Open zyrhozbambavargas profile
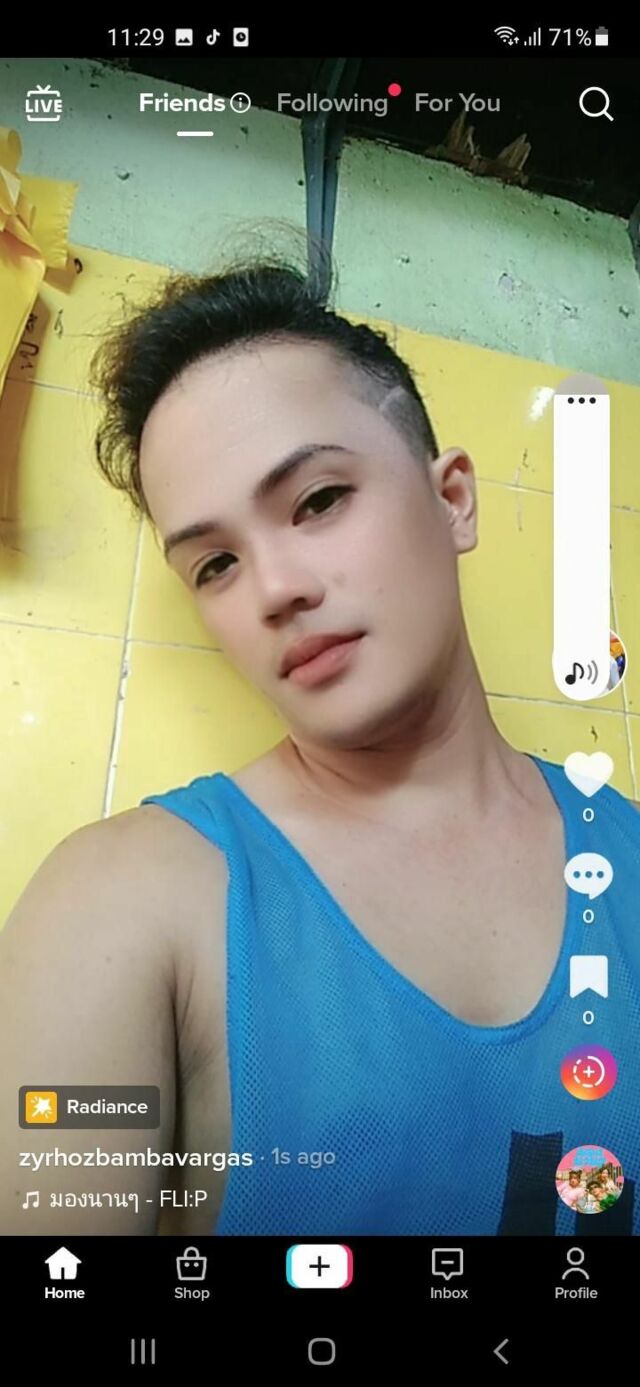640x1387 pixels. click(136, 1157)
